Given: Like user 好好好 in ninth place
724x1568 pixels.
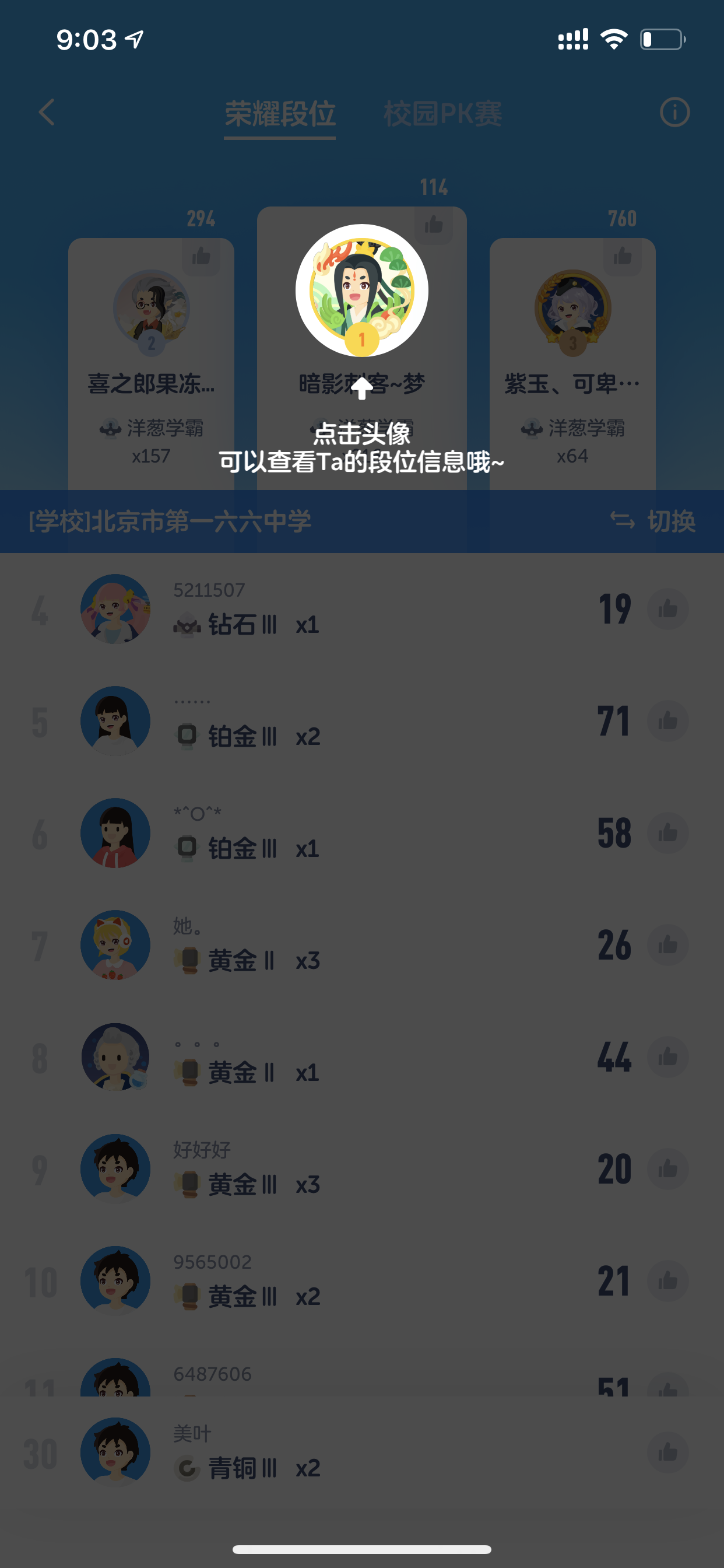Looking at the screenshot, I should click(x=668, y=1168).
